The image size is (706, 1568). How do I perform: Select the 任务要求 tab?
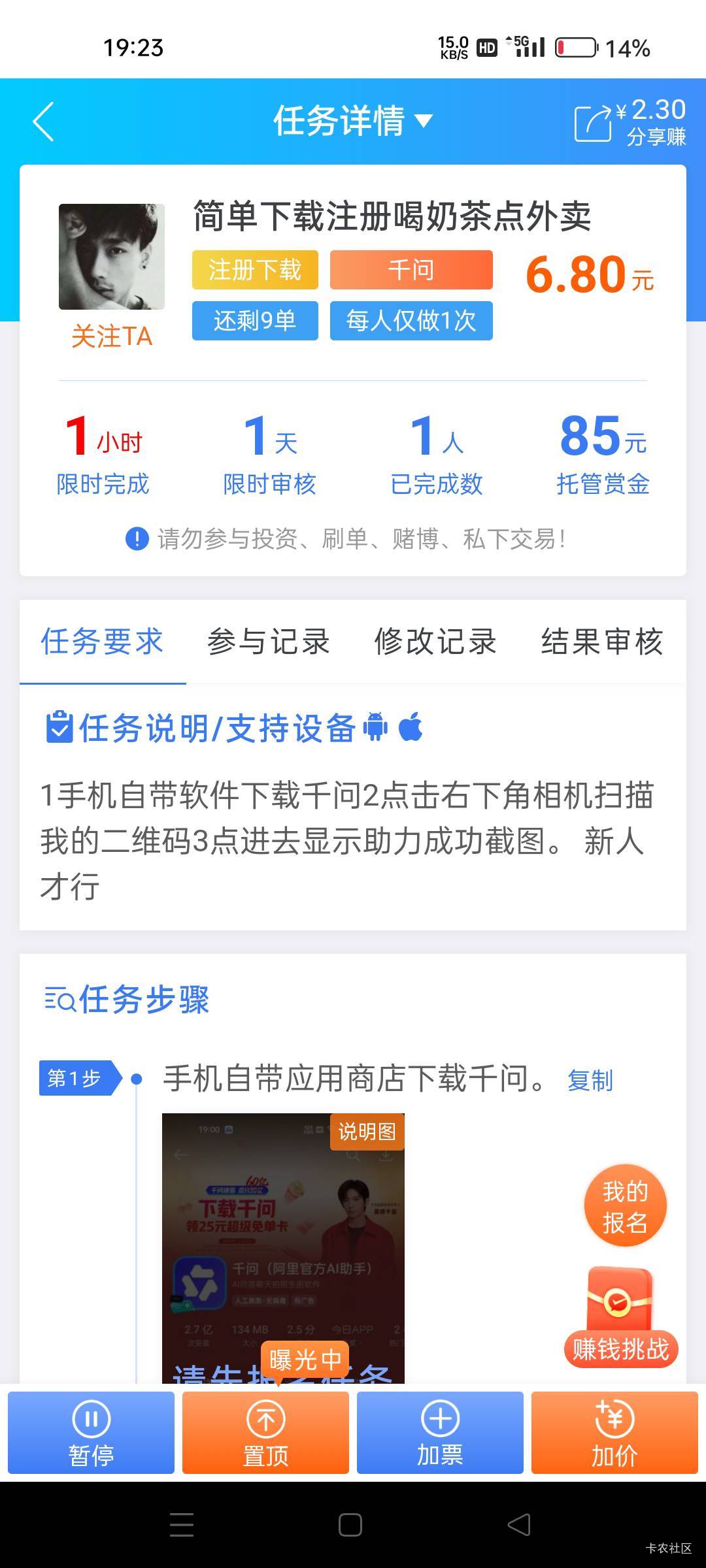[x=102, y=642]
